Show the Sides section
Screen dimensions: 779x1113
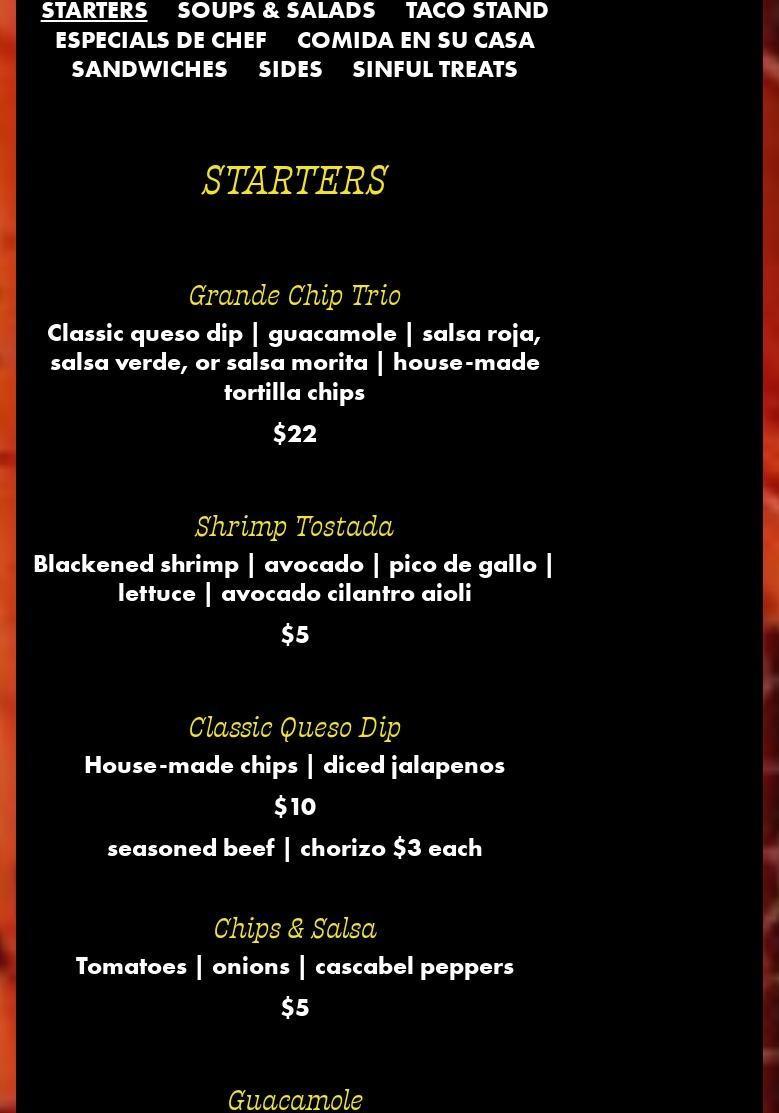point(290,69)
